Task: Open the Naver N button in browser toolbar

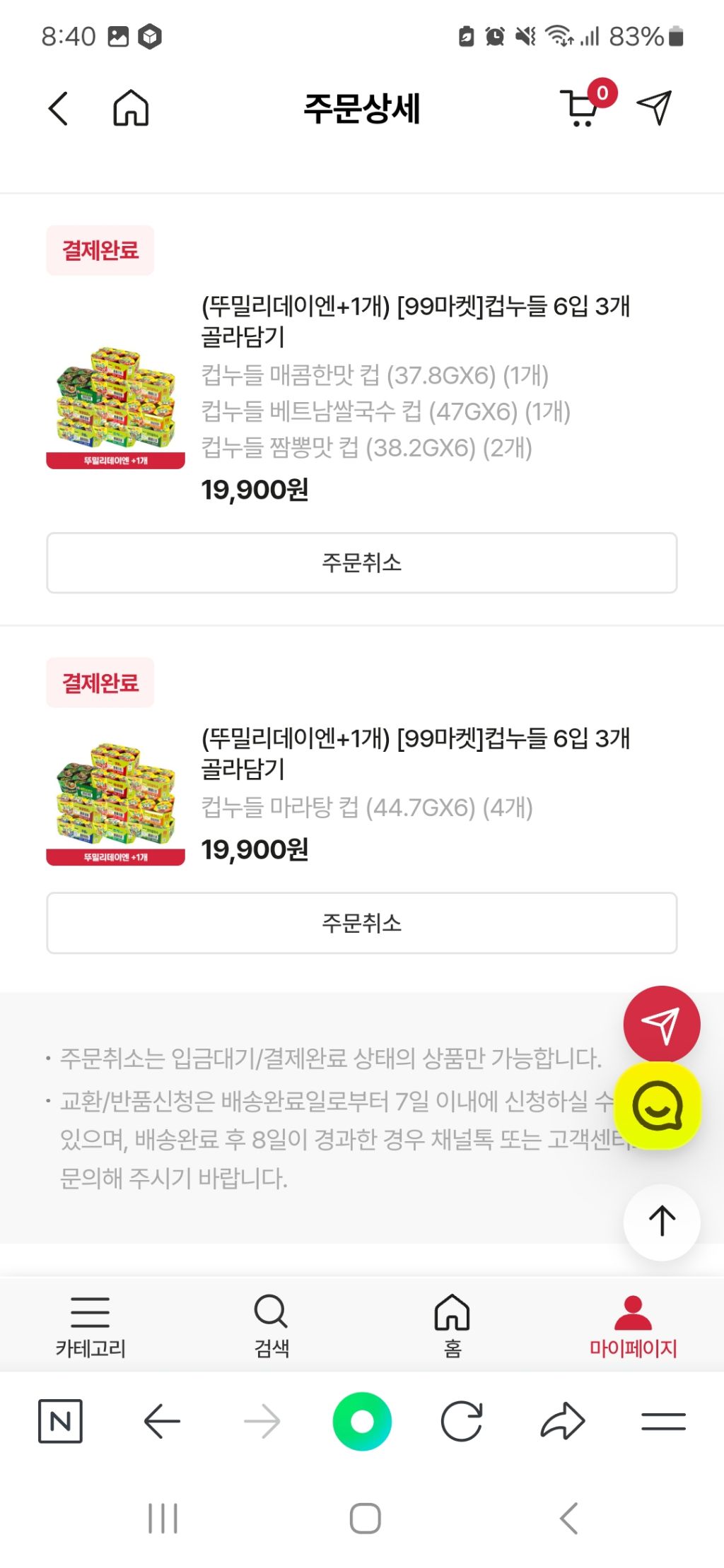Action: point(60,1421)
